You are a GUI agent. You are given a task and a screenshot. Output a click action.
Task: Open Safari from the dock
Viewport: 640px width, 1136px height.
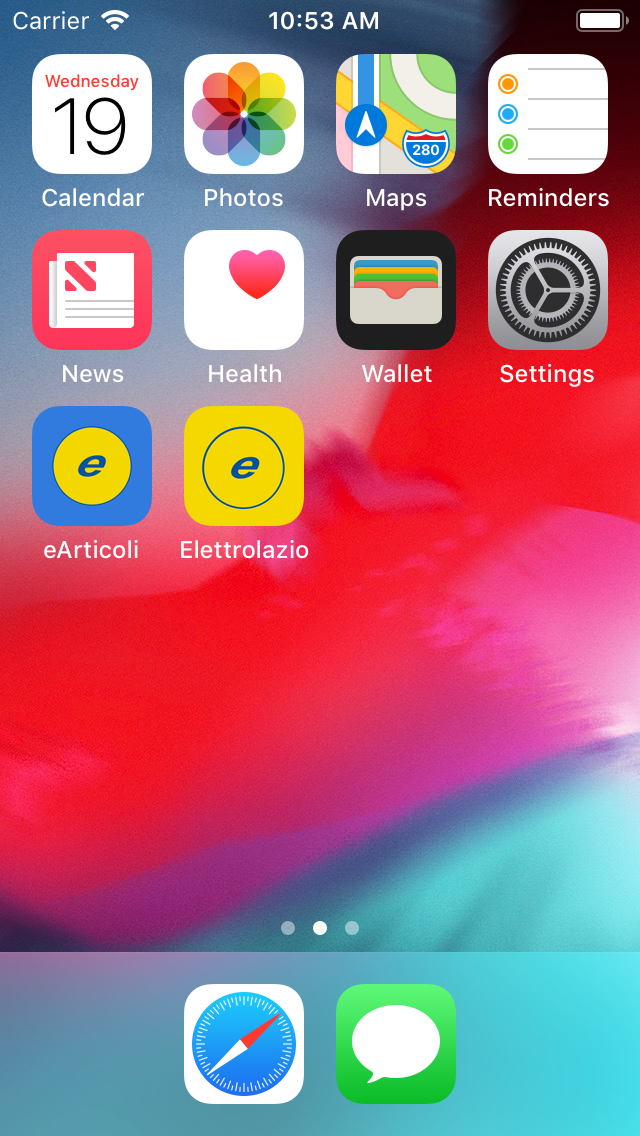tap(244, 1044)
